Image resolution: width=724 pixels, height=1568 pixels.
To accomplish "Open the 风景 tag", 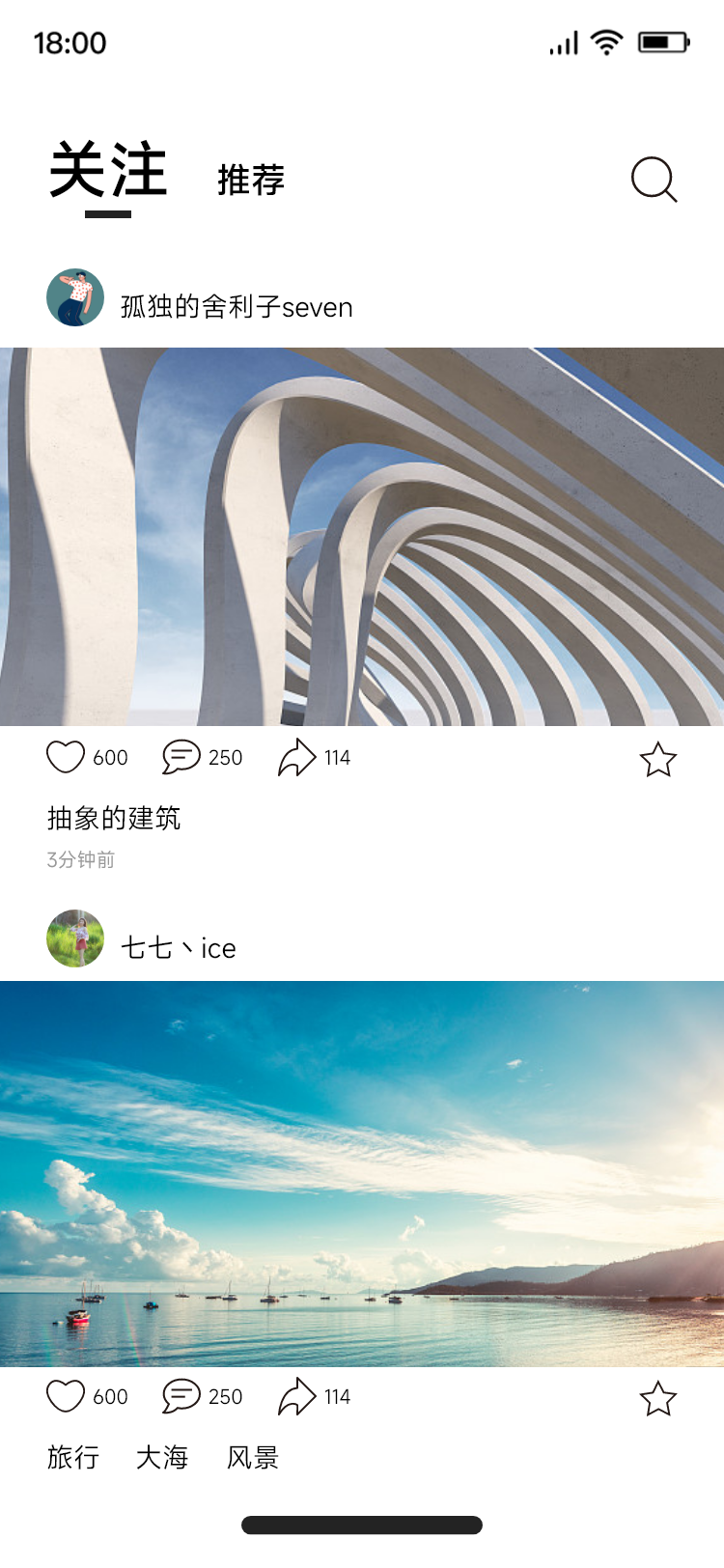I will pos(253,1457).
